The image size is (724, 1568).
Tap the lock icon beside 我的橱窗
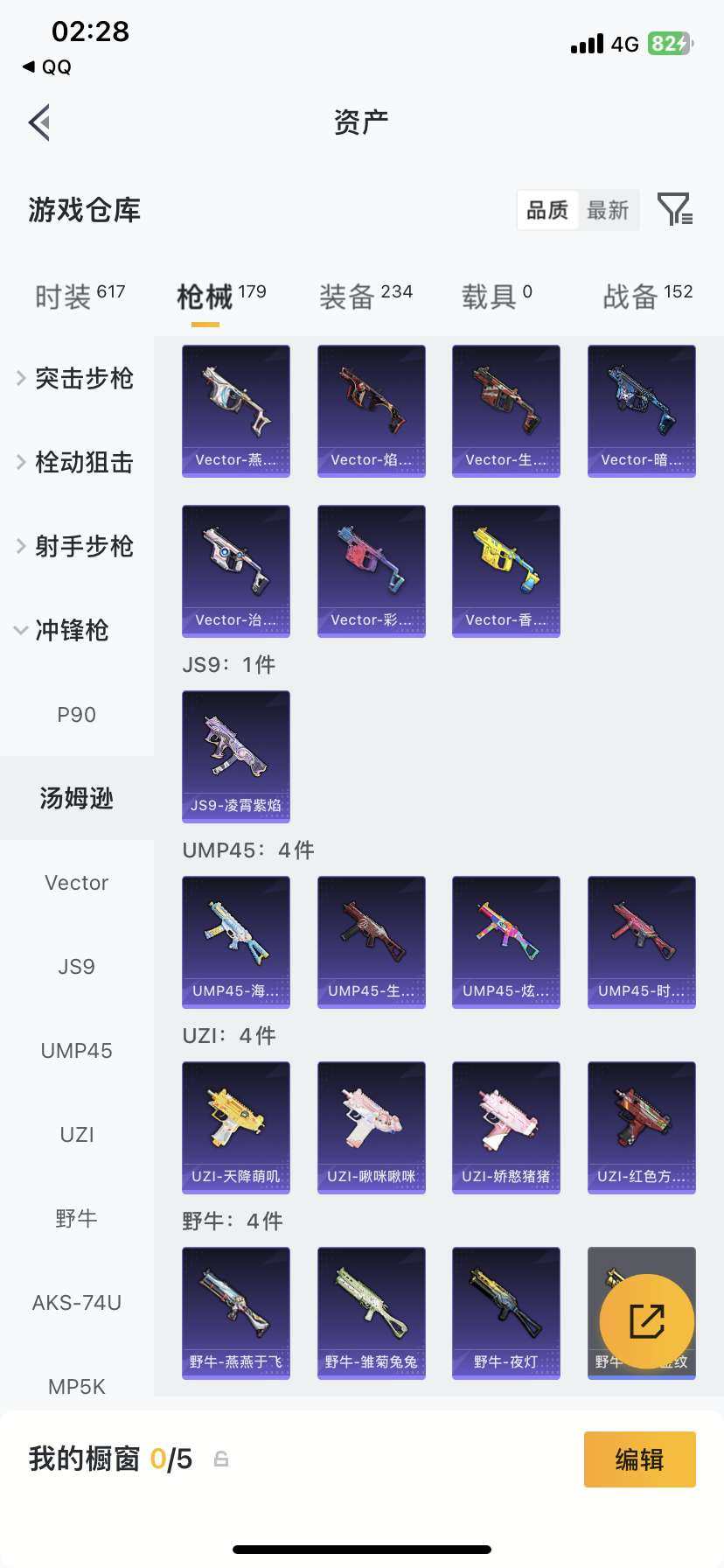click(220, 1459)
